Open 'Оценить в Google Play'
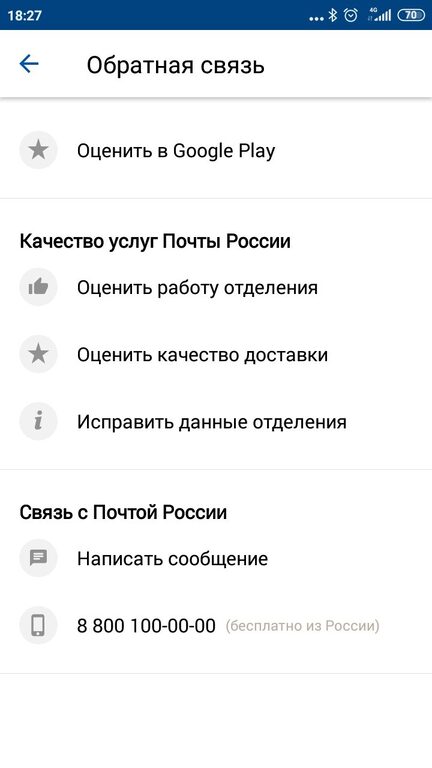Viewport: 432px width, 768px height. click(x=216, y=150)
